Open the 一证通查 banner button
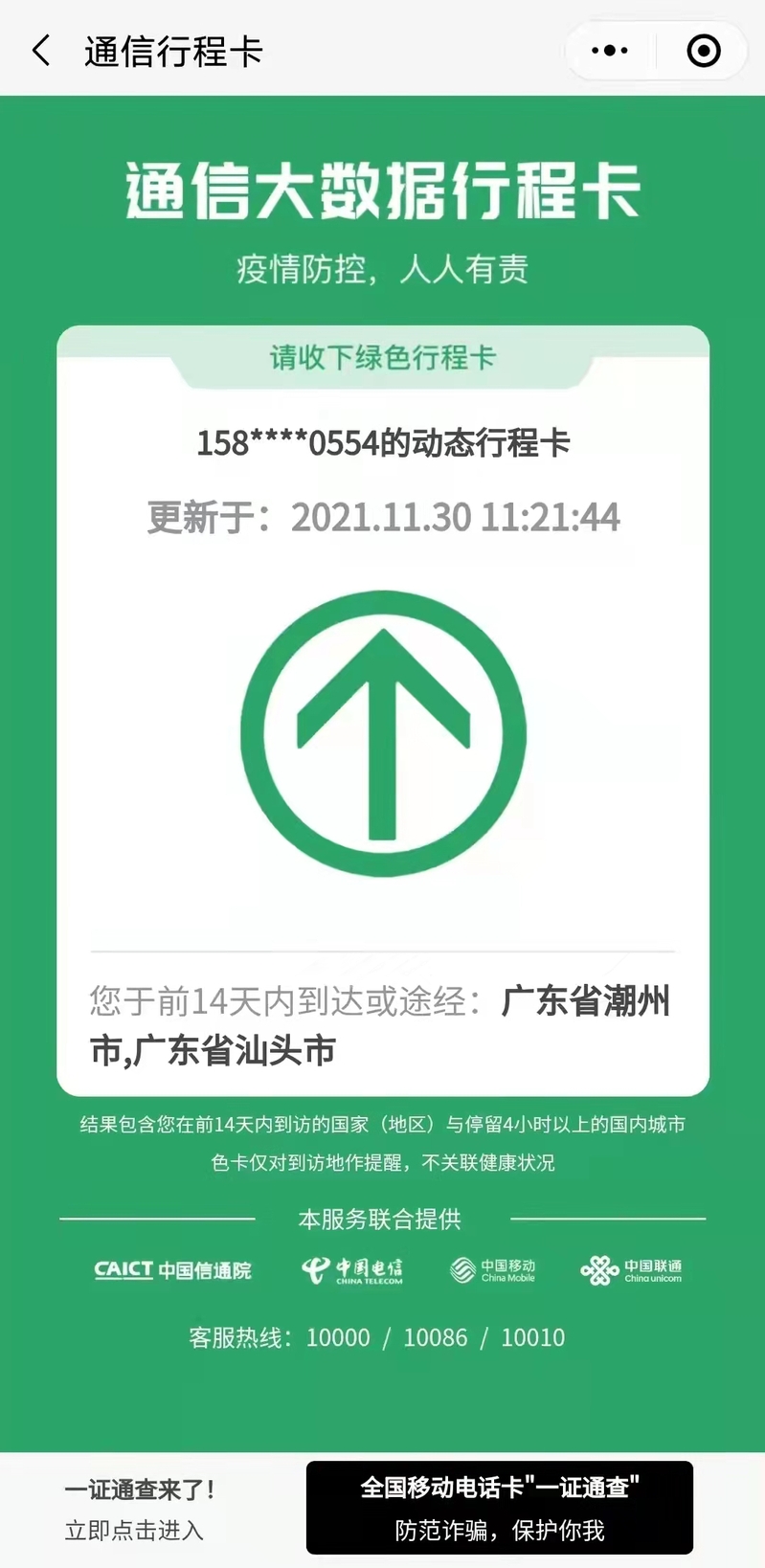The height and width of the screenshot is (1568, 765). (499, 1507)
